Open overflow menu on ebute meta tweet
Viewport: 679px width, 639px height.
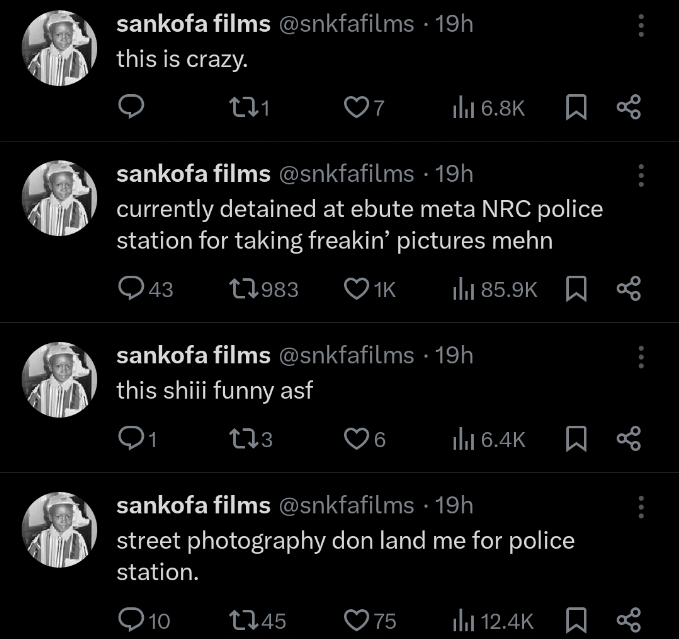[641, 176]
